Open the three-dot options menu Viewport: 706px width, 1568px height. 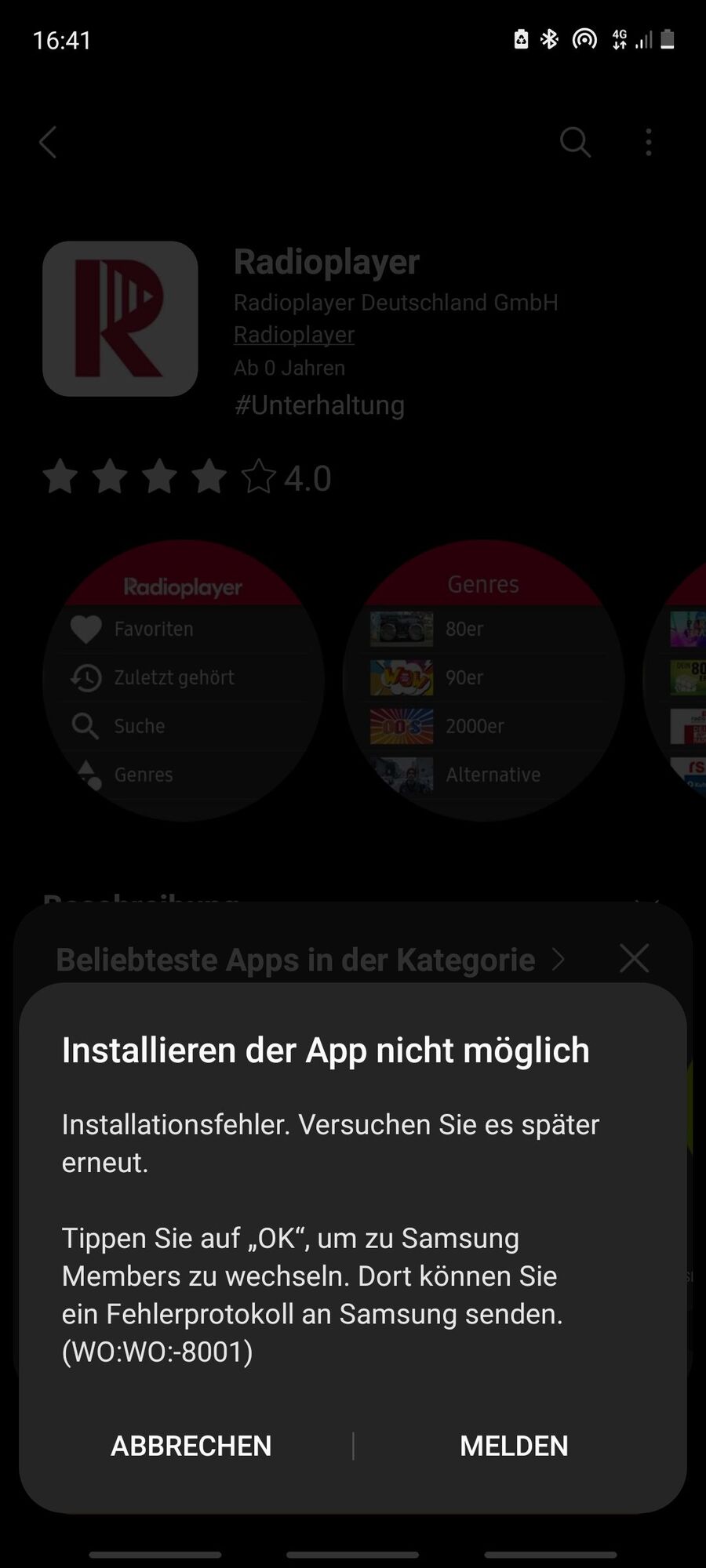click(648, 142)
